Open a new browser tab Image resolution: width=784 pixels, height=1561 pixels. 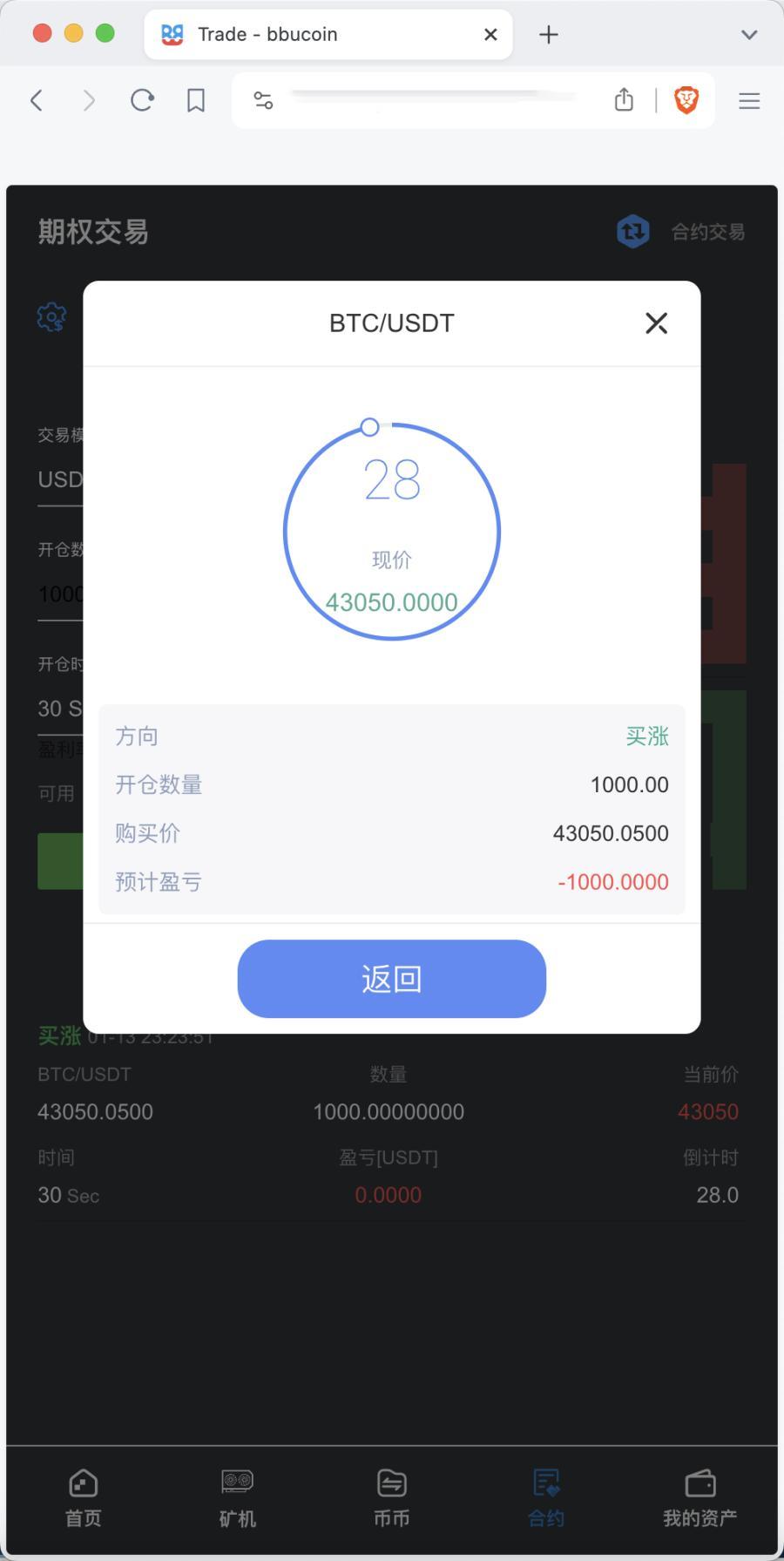pyautogui.click(x=549, y=35)
